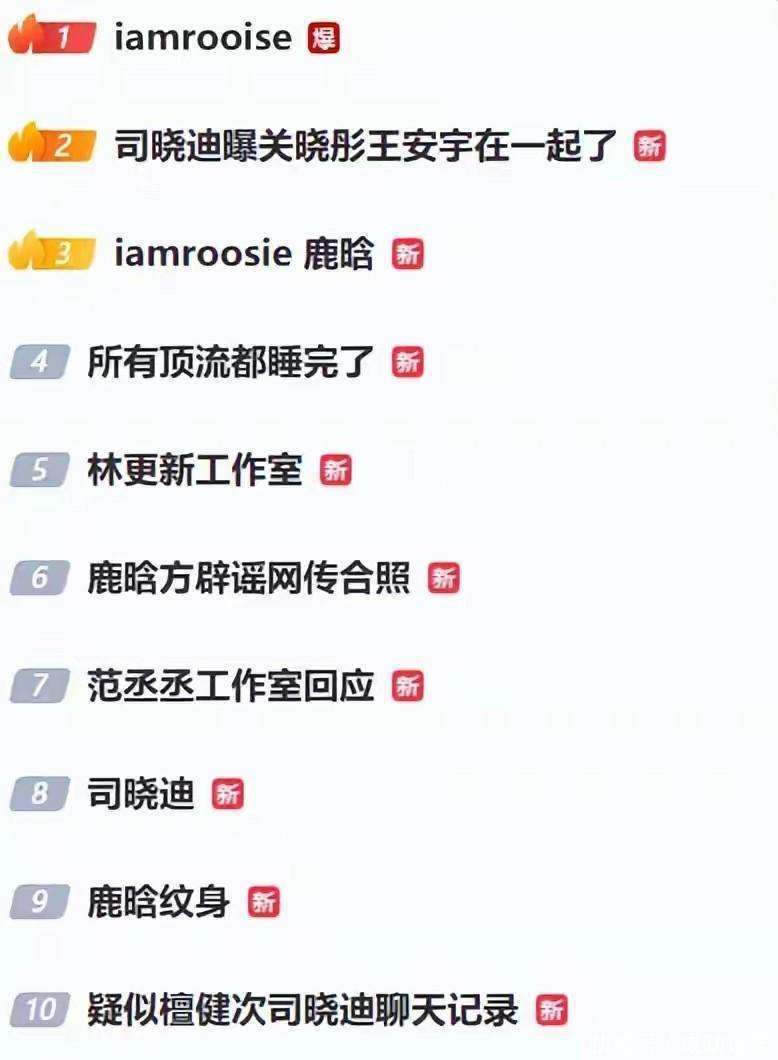
Task: Open trending topic 鹿晗纹身
Action: [159, 902]
